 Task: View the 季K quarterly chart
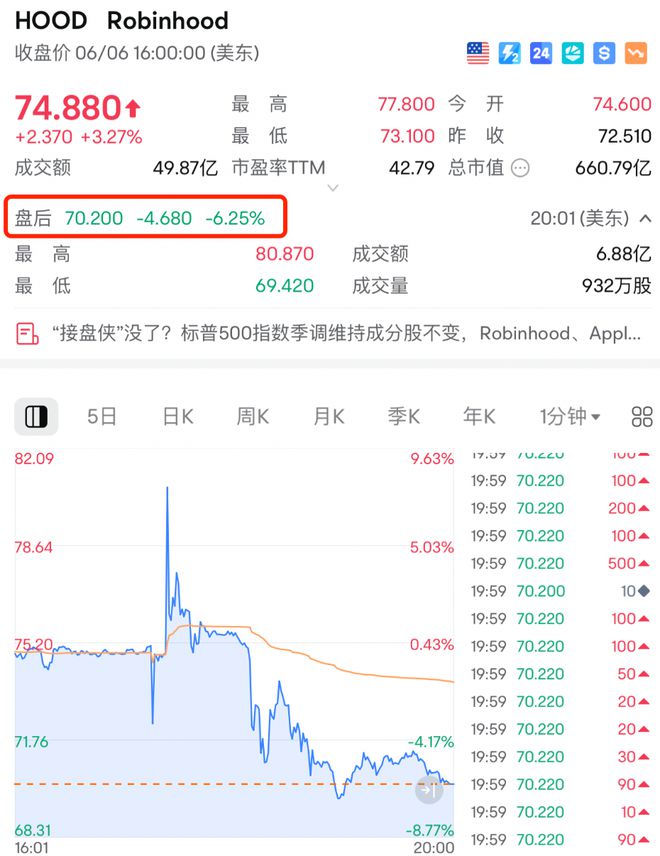tap(404, 416)
